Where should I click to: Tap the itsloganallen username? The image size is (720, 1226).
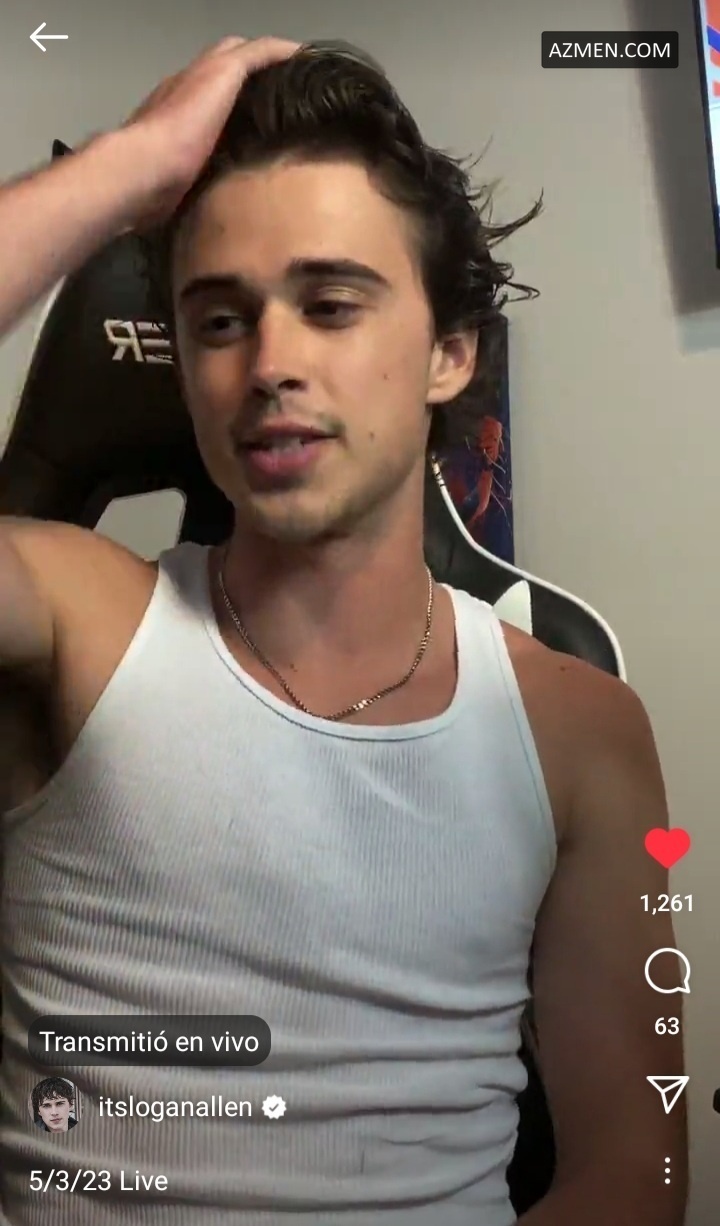point(175,1107)
